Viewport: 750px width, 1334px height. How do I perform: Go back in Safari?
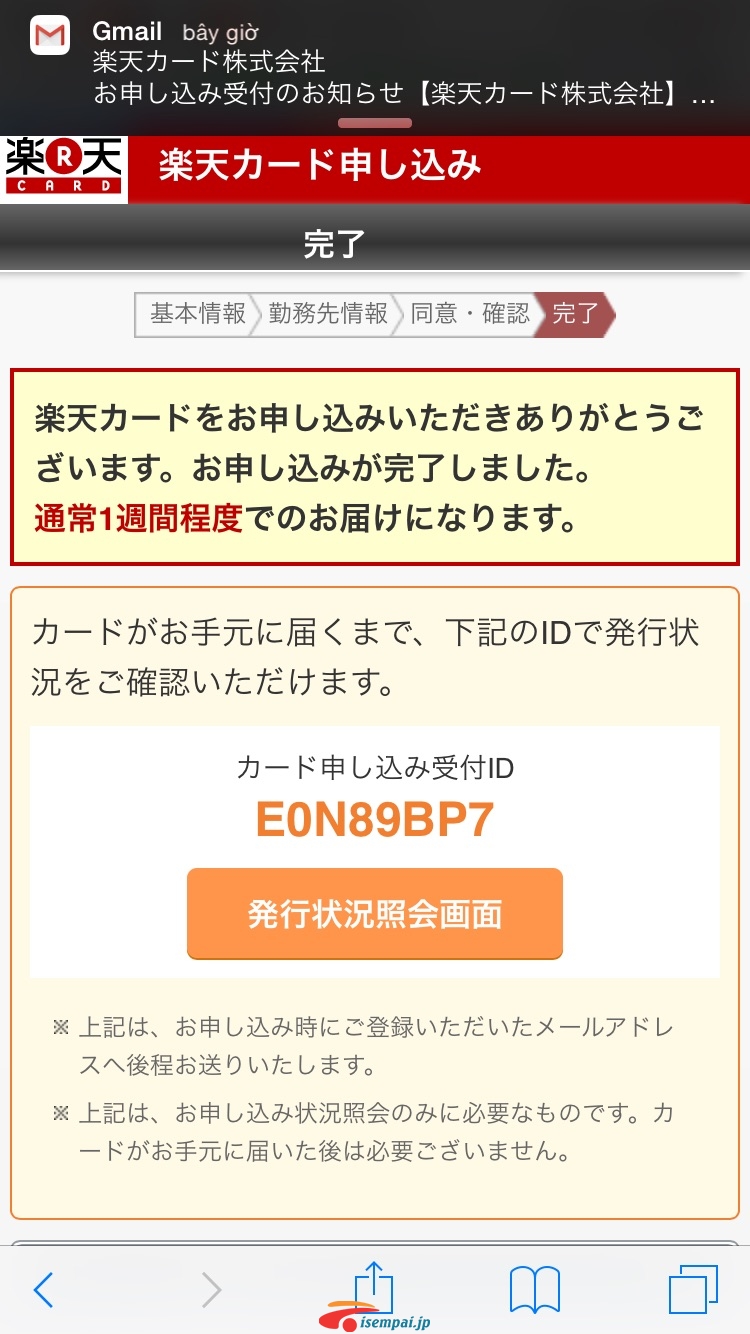[x=43, y=1290]
